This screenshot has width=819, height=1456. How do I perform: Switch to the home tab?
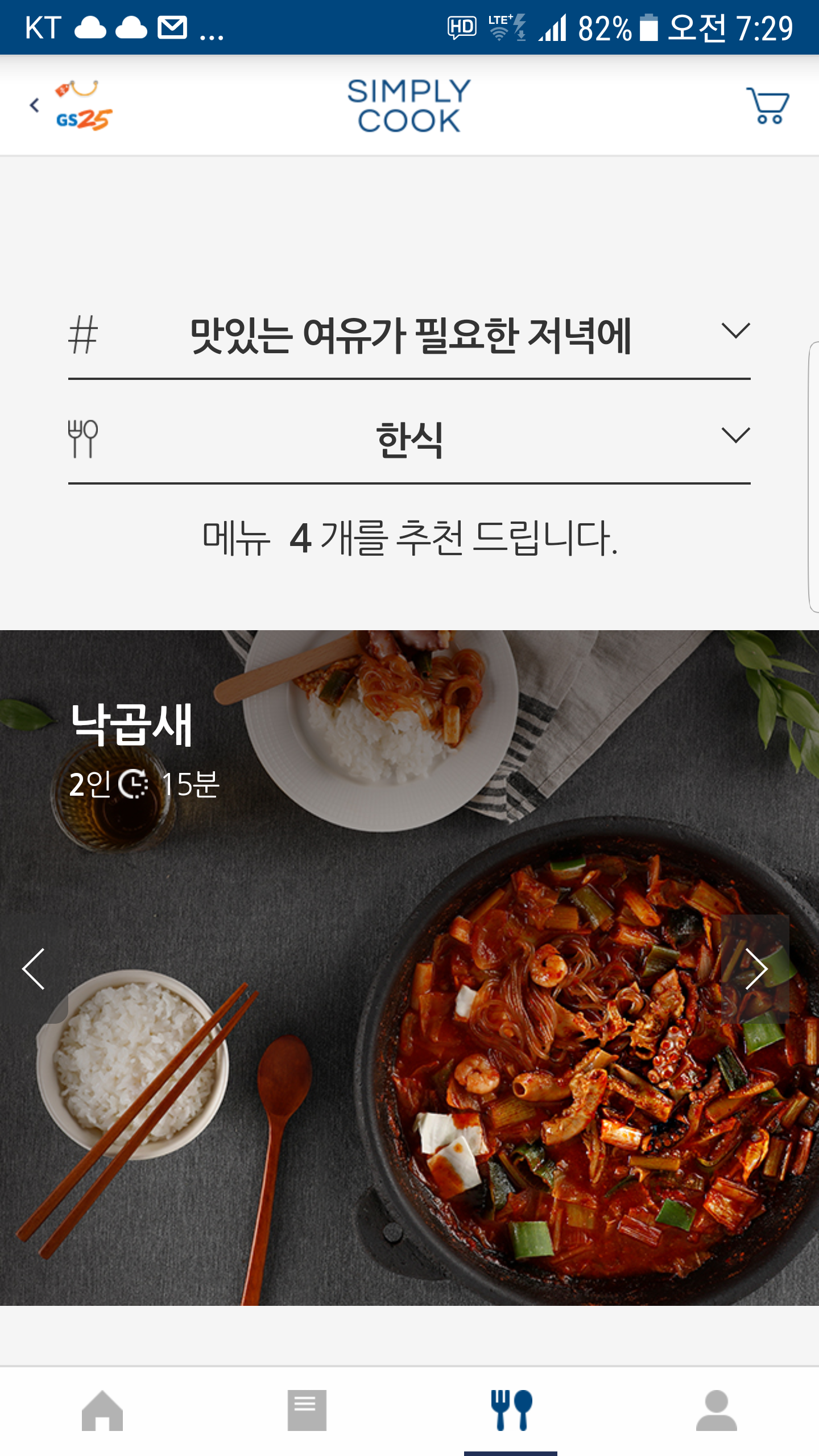coord(102,1410)
